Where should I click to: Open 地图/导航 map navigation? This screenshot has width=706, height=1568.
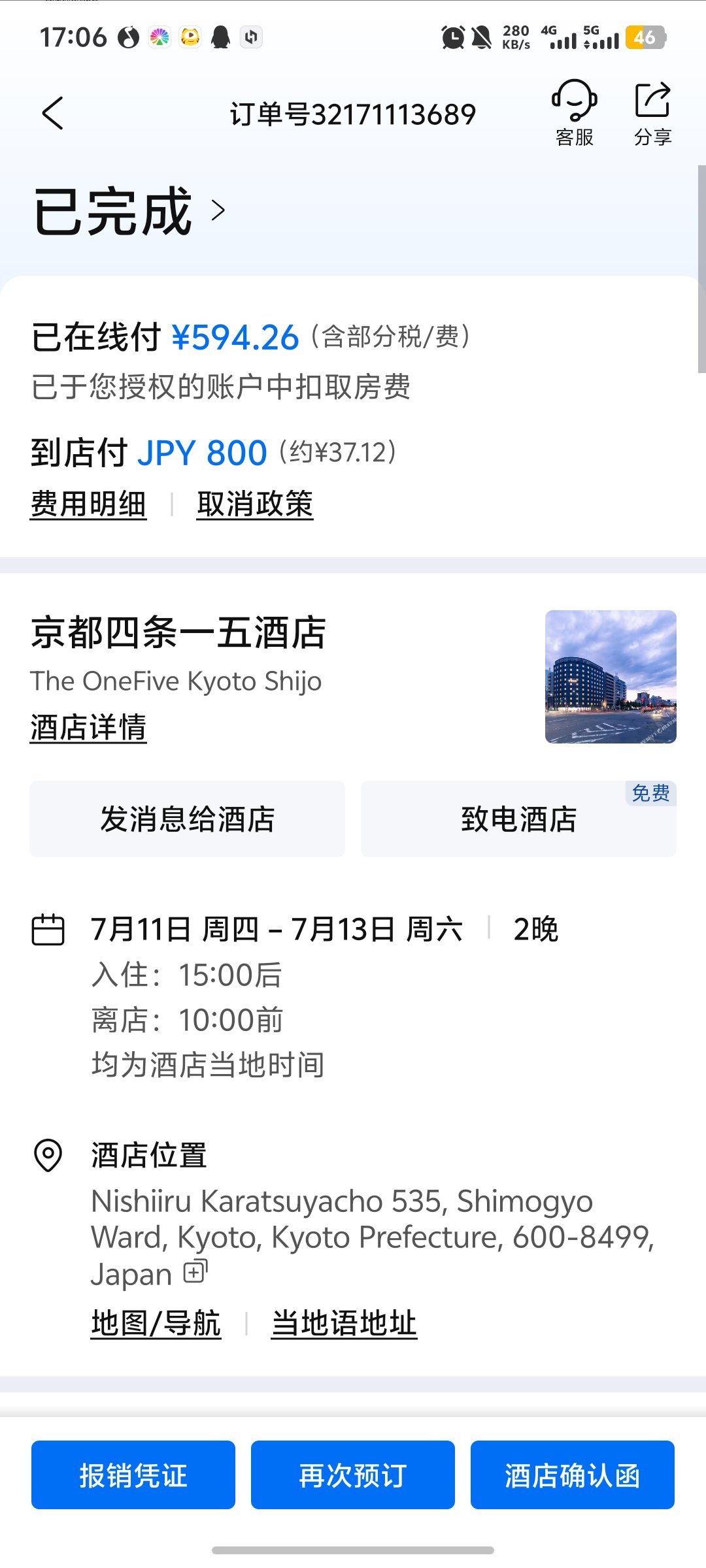pyautogui.click(x=156, y=1324)
